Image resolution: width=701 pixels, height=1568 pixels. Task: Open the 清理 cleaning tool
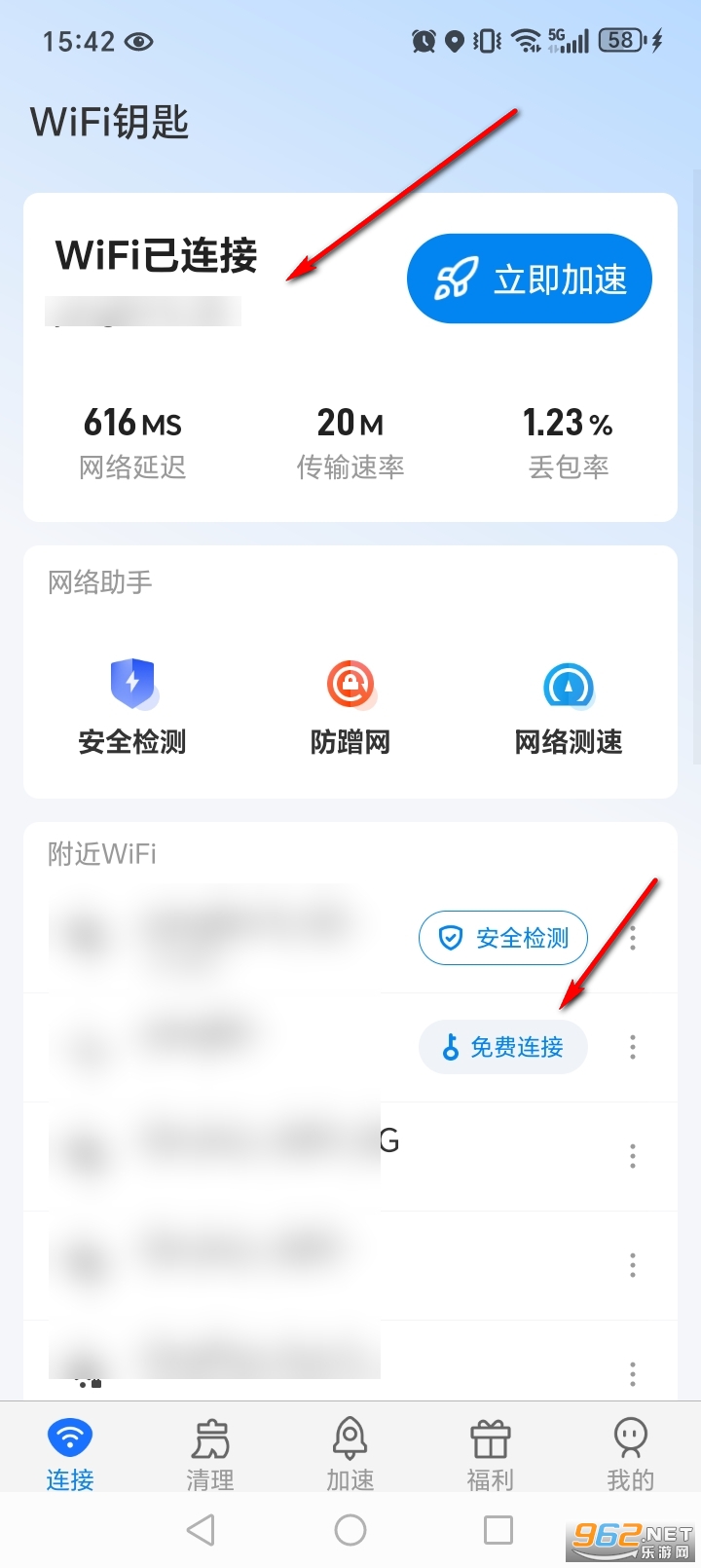click(x=209, y=1451)
